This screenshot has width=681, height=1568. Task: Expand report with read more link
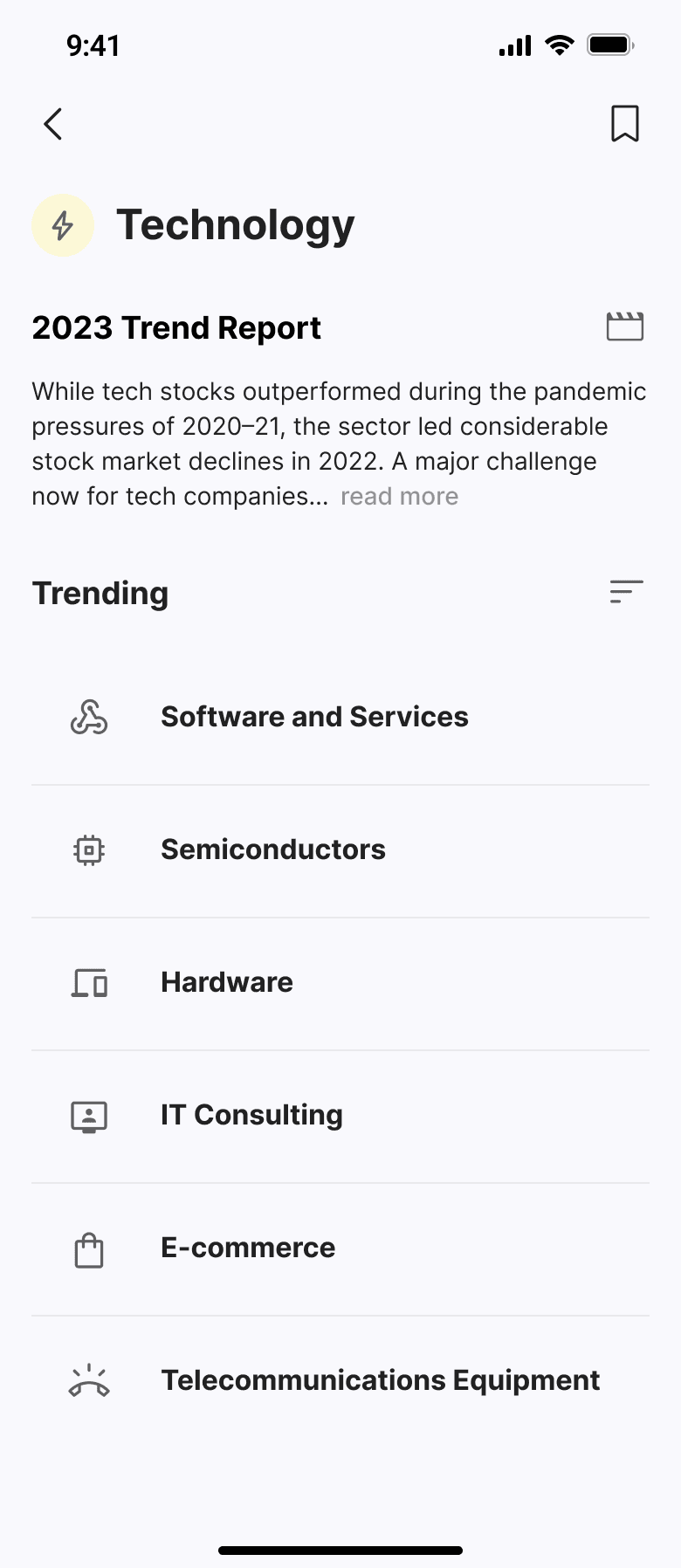click(399, 496)
